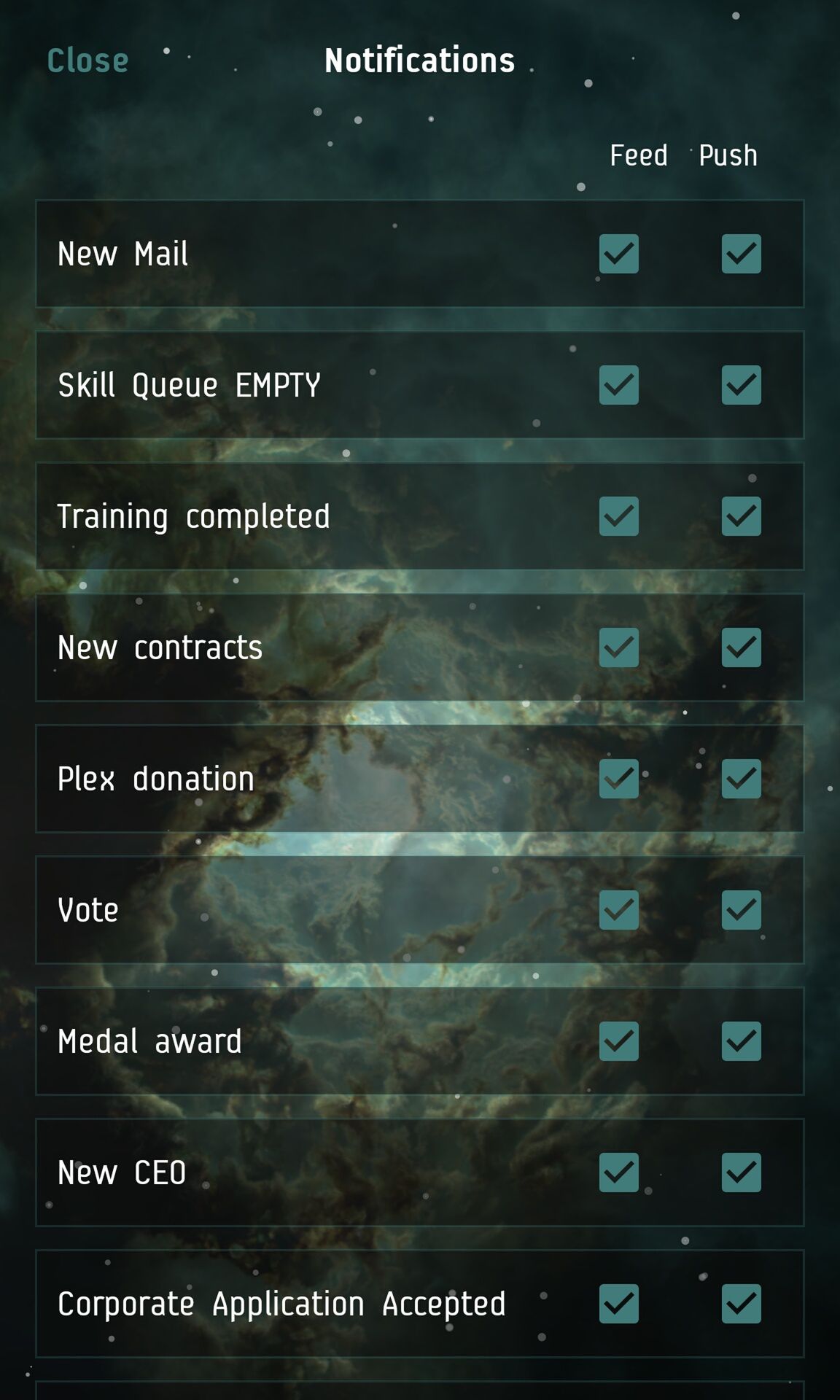Close the Notifications screen
This screenshot has height=1400, width=840.
[x=87, y=61]
